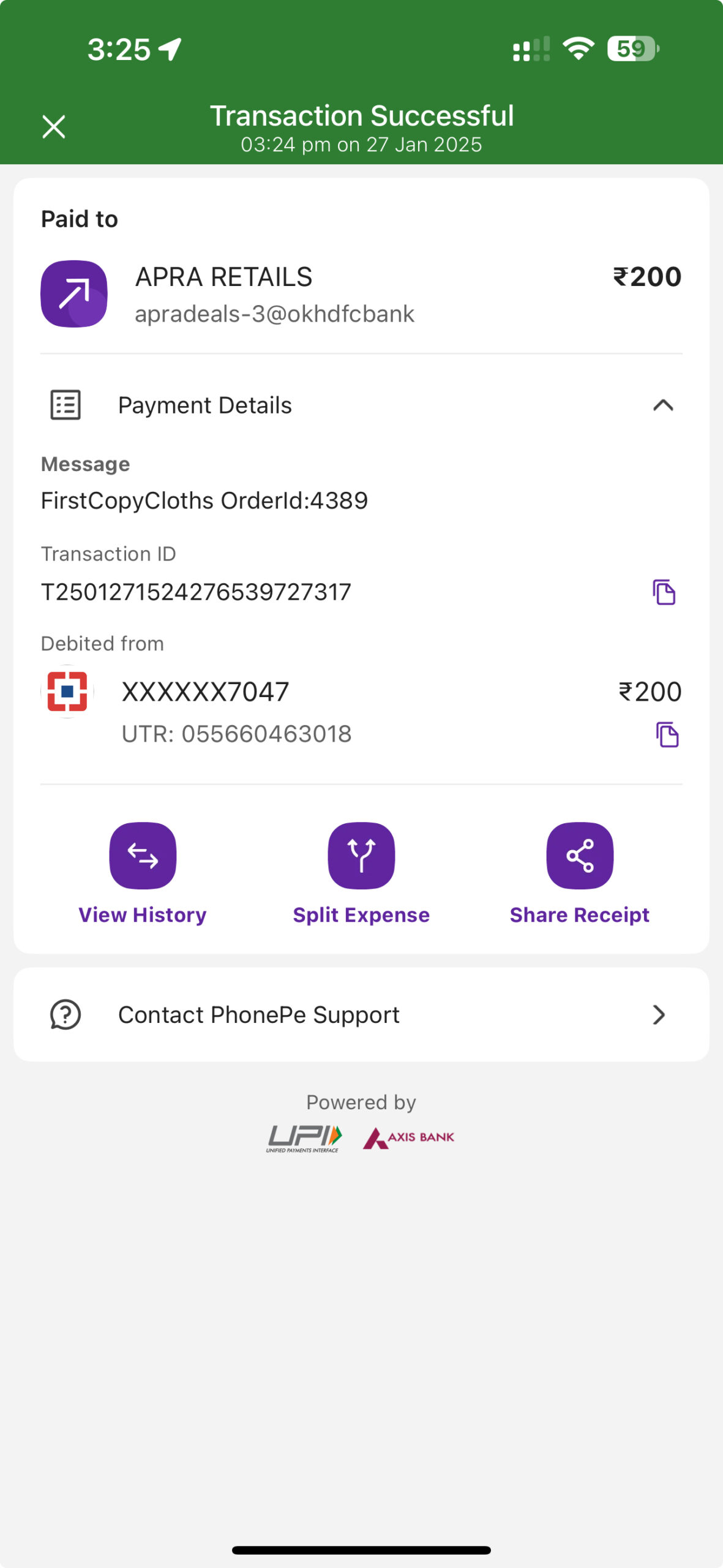Copy the Transaction ID
The width and height of the screenshot is (723, 1568).
click(664, 592)
